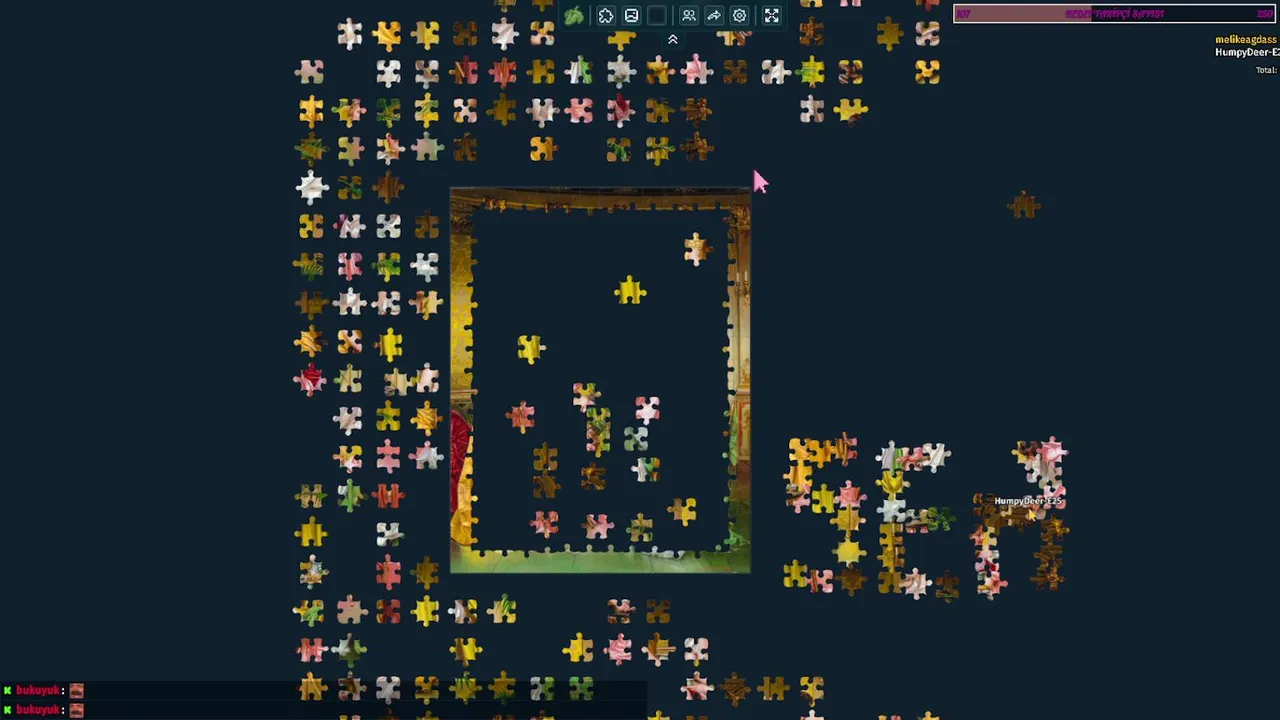
Task: Open the gear settings
Action: [x=740, y=16]
